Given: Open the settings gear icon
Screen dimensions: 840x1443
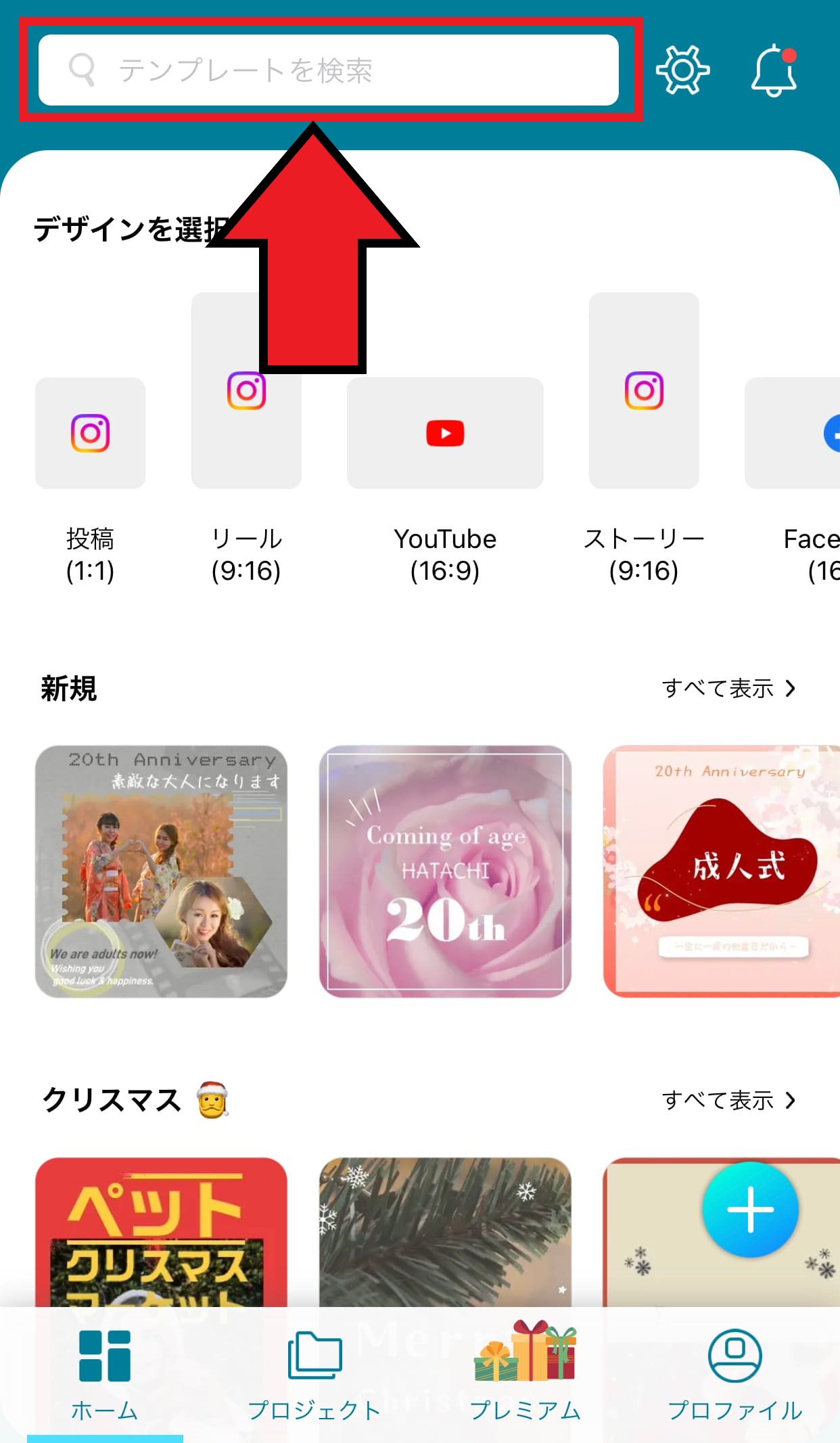Looking at the screenshot, I should (x=683, y=68).
